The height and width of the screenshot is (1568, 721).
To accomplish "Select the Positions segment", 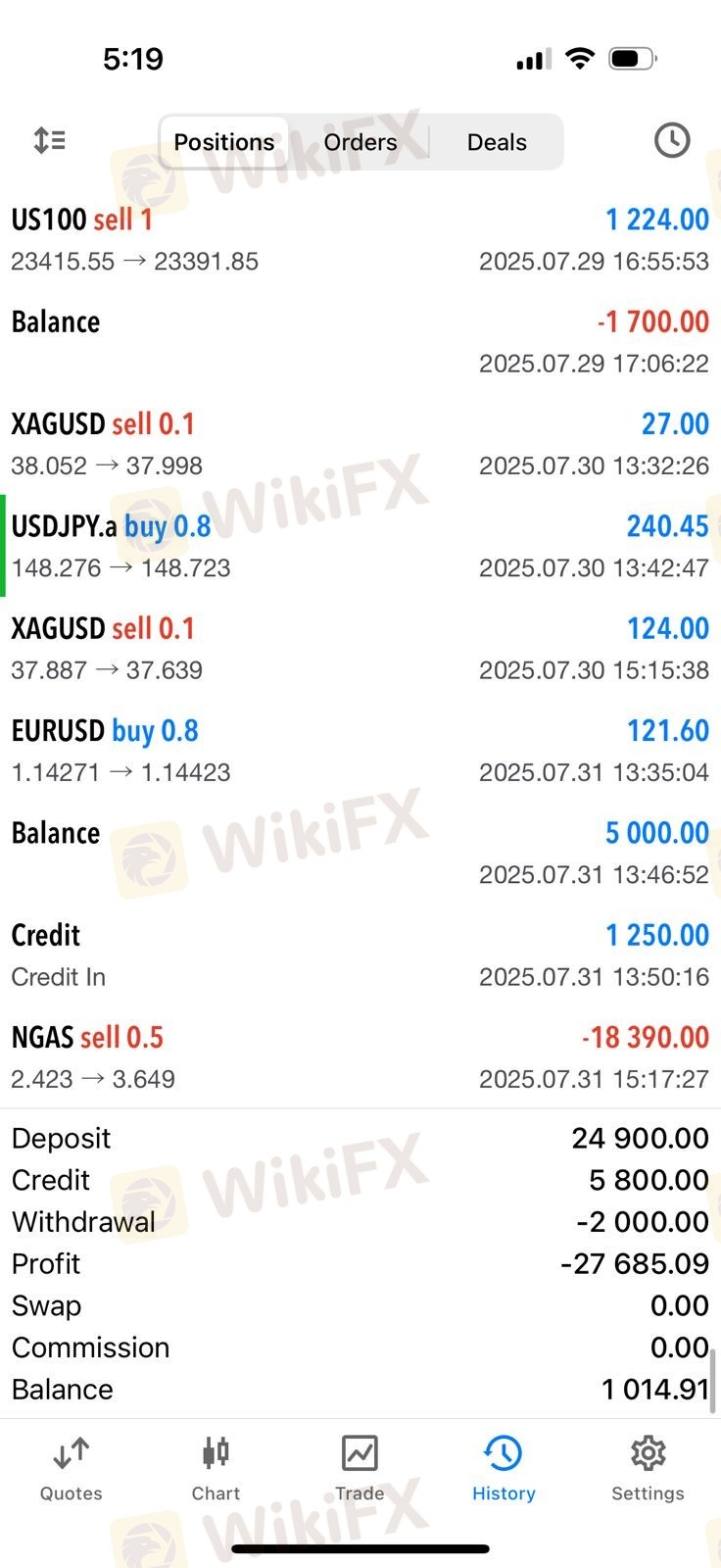I will 224,142.
